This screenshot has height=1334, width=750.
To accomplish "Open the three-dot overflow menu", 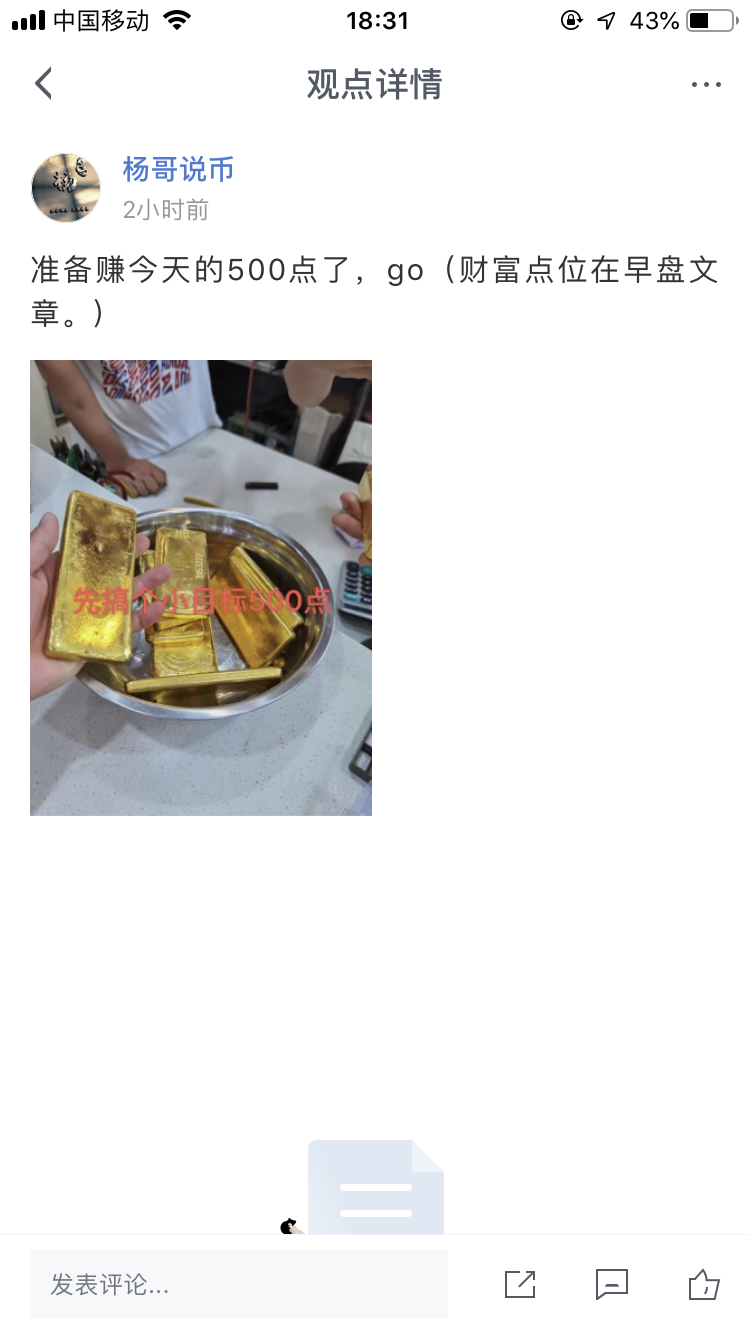I will pyautogui.click(x=706, y=85).
